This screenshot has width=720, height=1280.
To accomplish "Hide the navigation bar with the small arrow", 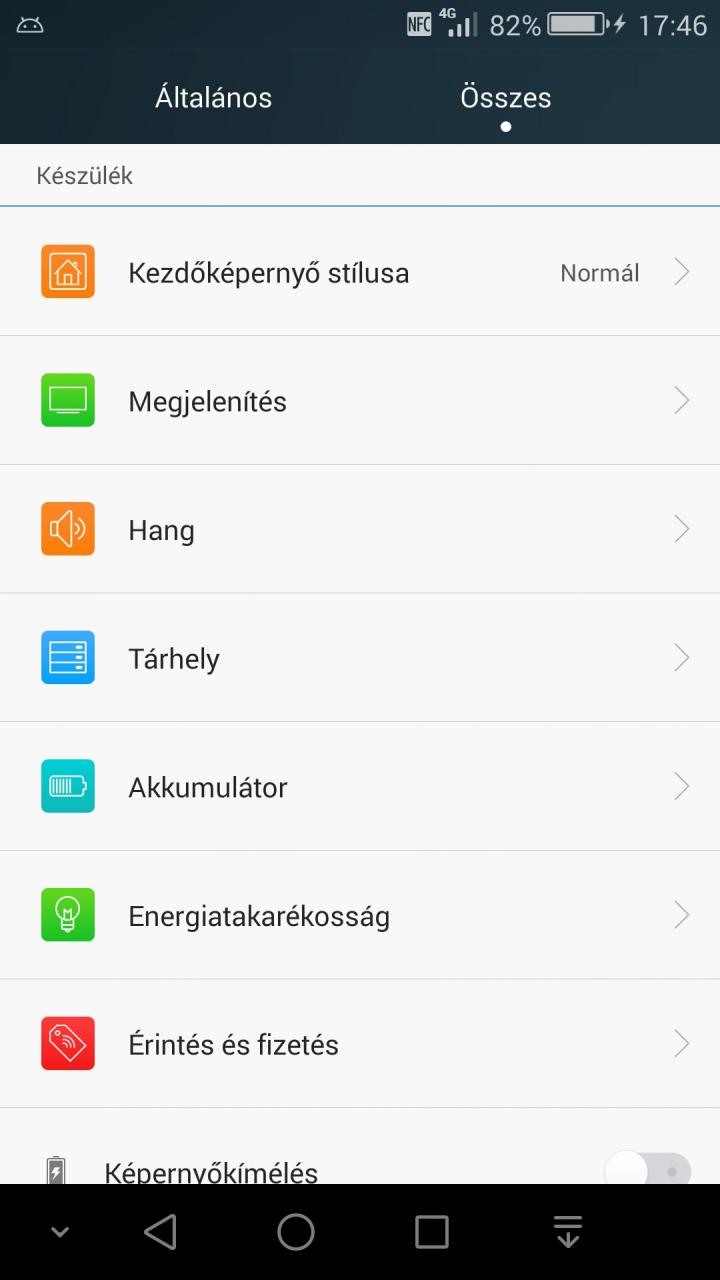I will (60, 1232).
